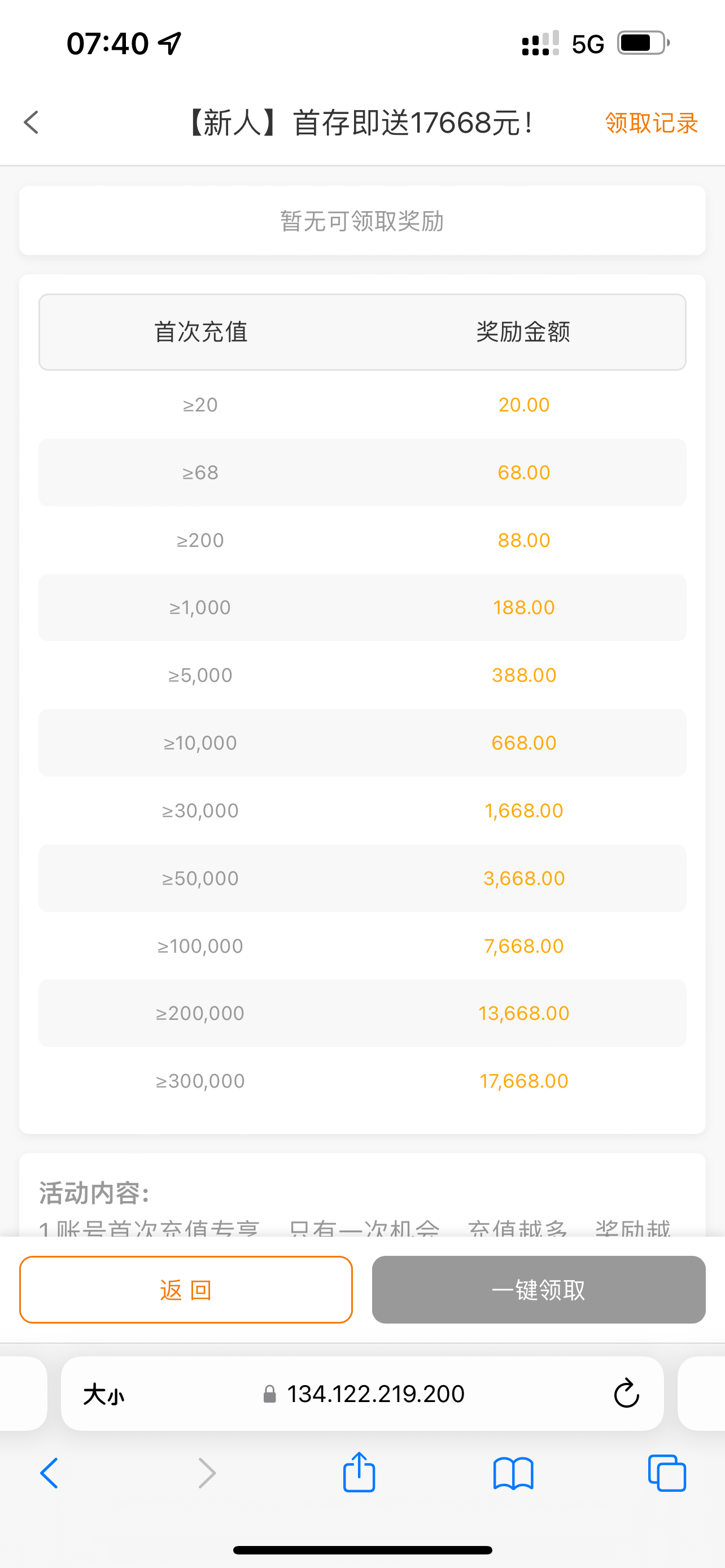The height and width of the screenshot is (1568, 725).
Task: Reload the page in Safari
Action: [x=626, y=1394]
